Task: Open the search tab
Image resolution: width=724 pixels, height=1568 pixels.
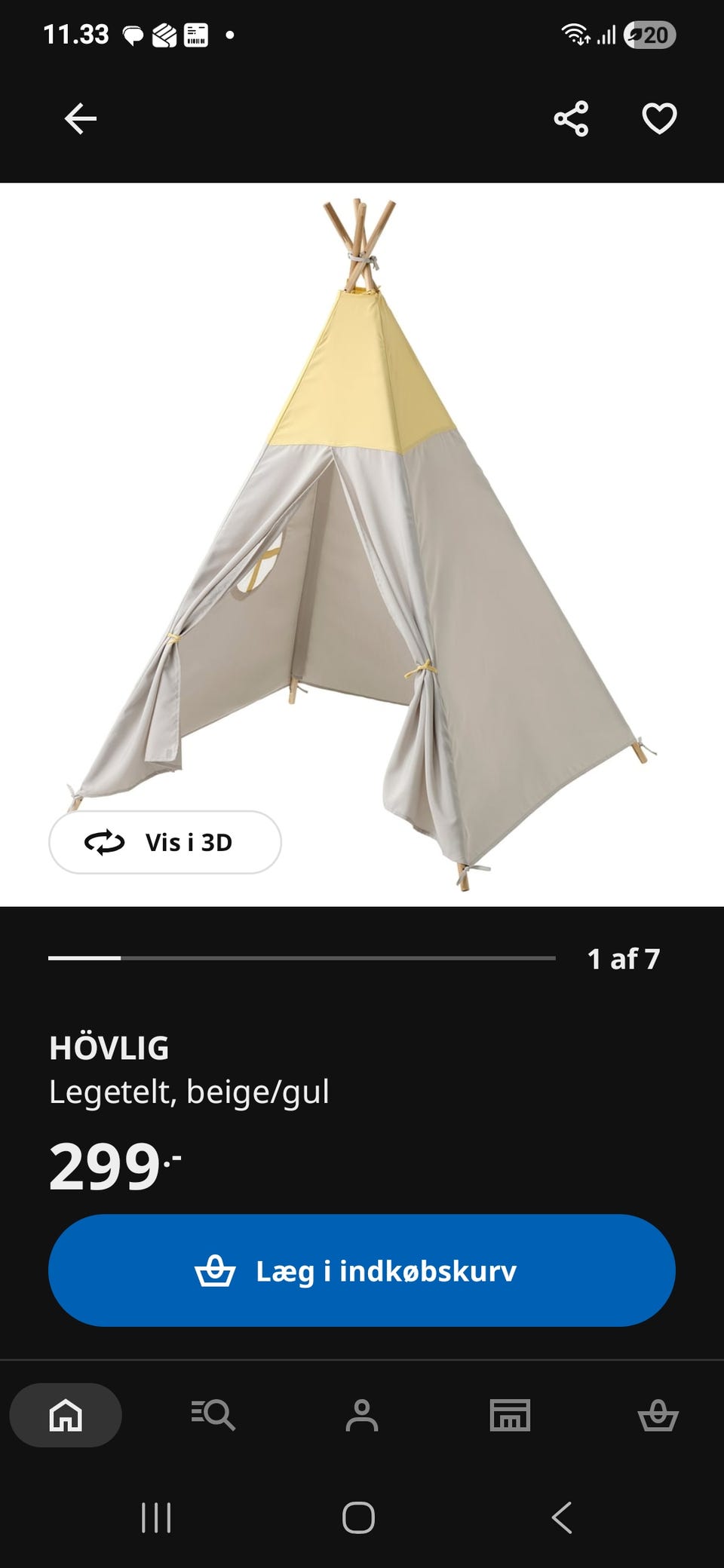Action: (x=213, y=1415)
